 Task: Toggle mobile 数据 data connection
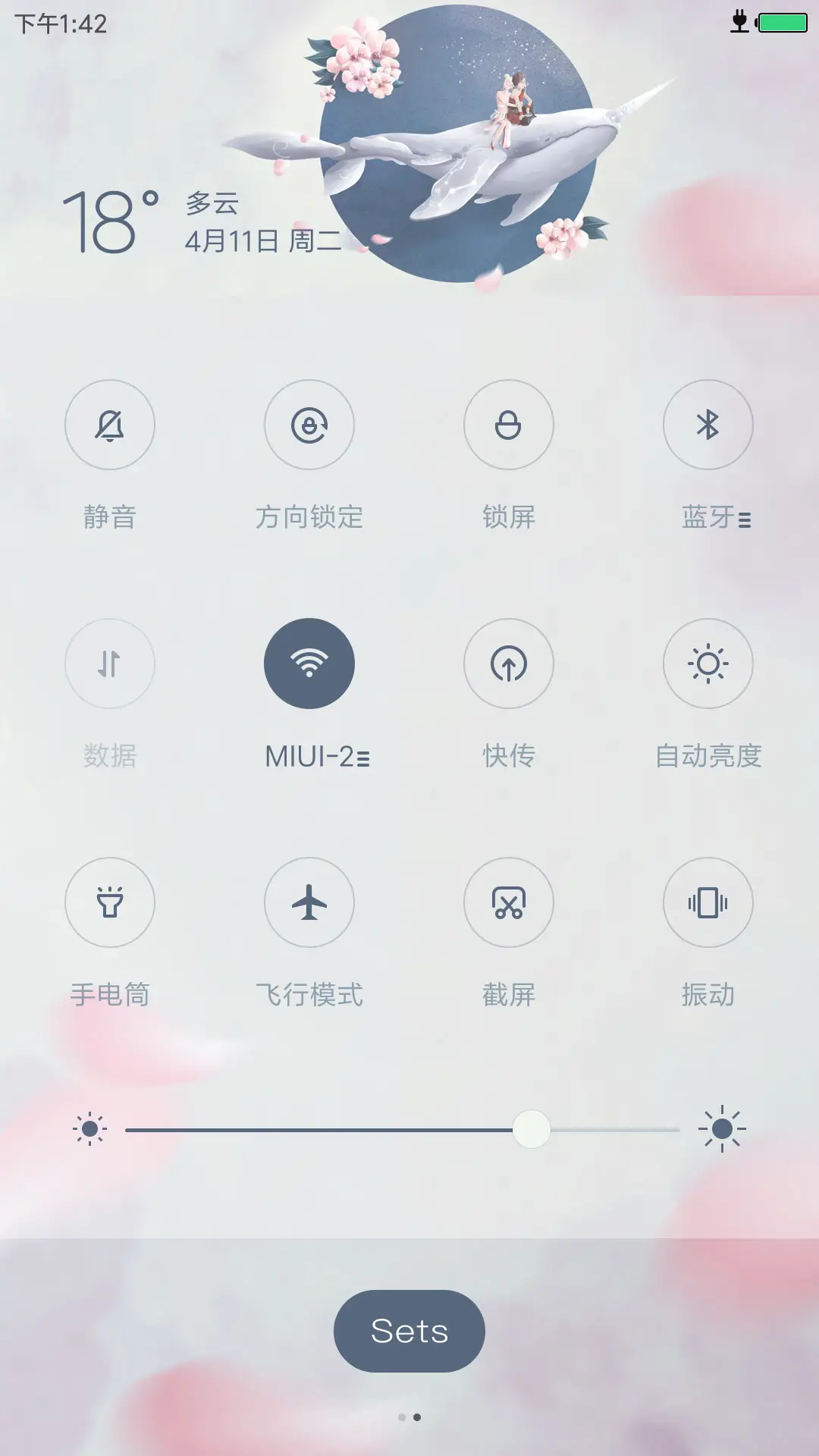(110, 664)
